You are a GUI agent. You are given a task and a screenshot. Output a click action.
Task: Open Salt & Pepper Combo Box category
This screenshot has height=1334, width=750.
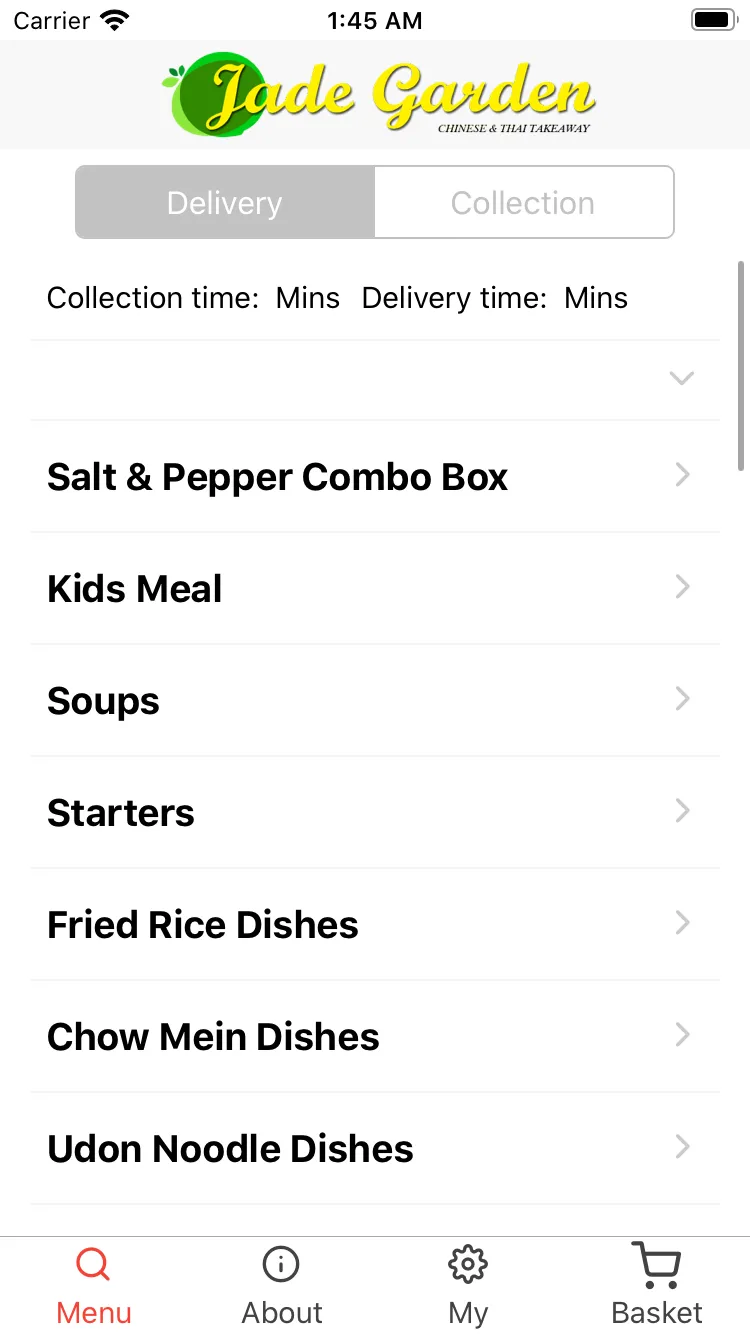375,477
